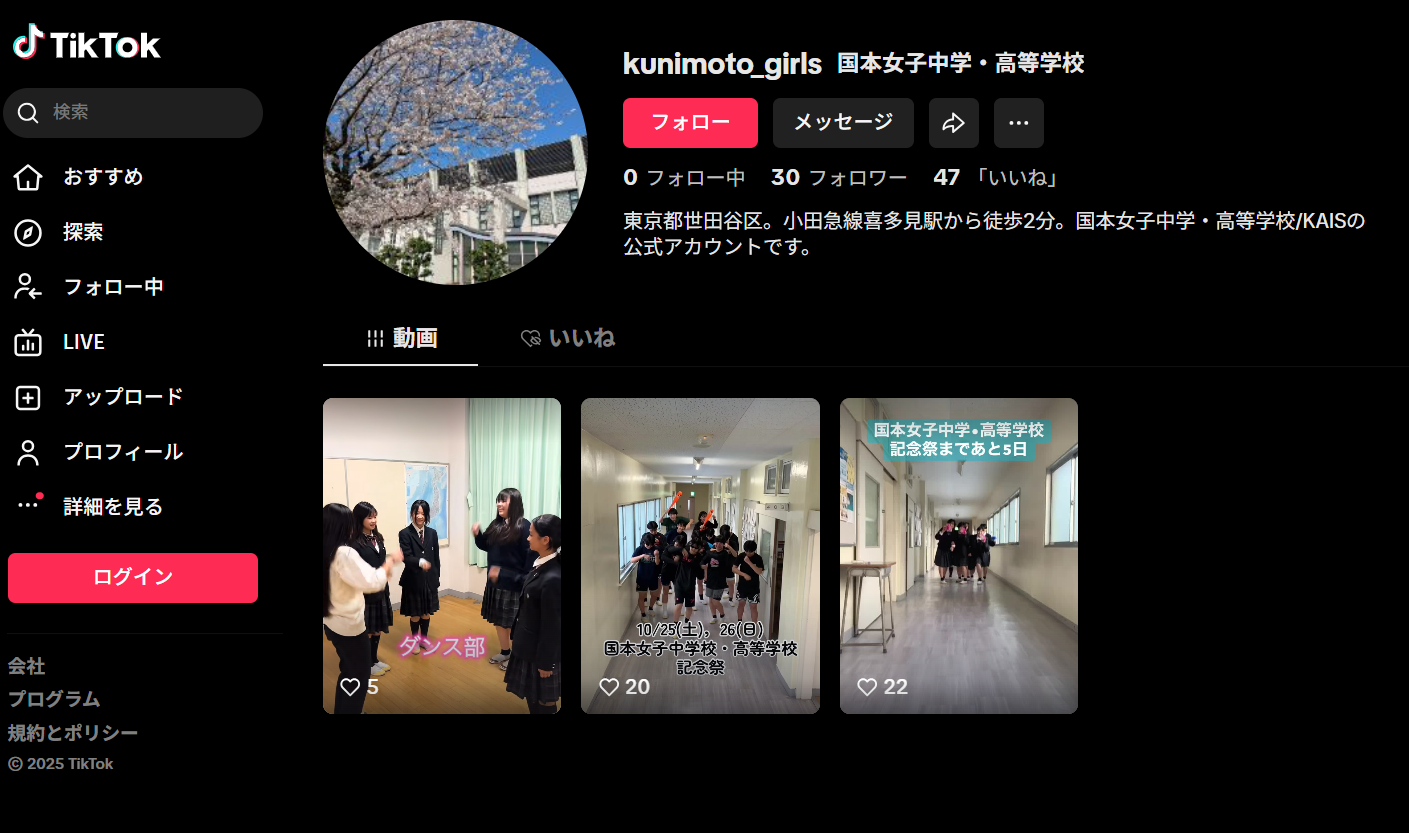Share this profile via the arrow icon
This screenshot has height=833, width=1409.
pos(953,123)
